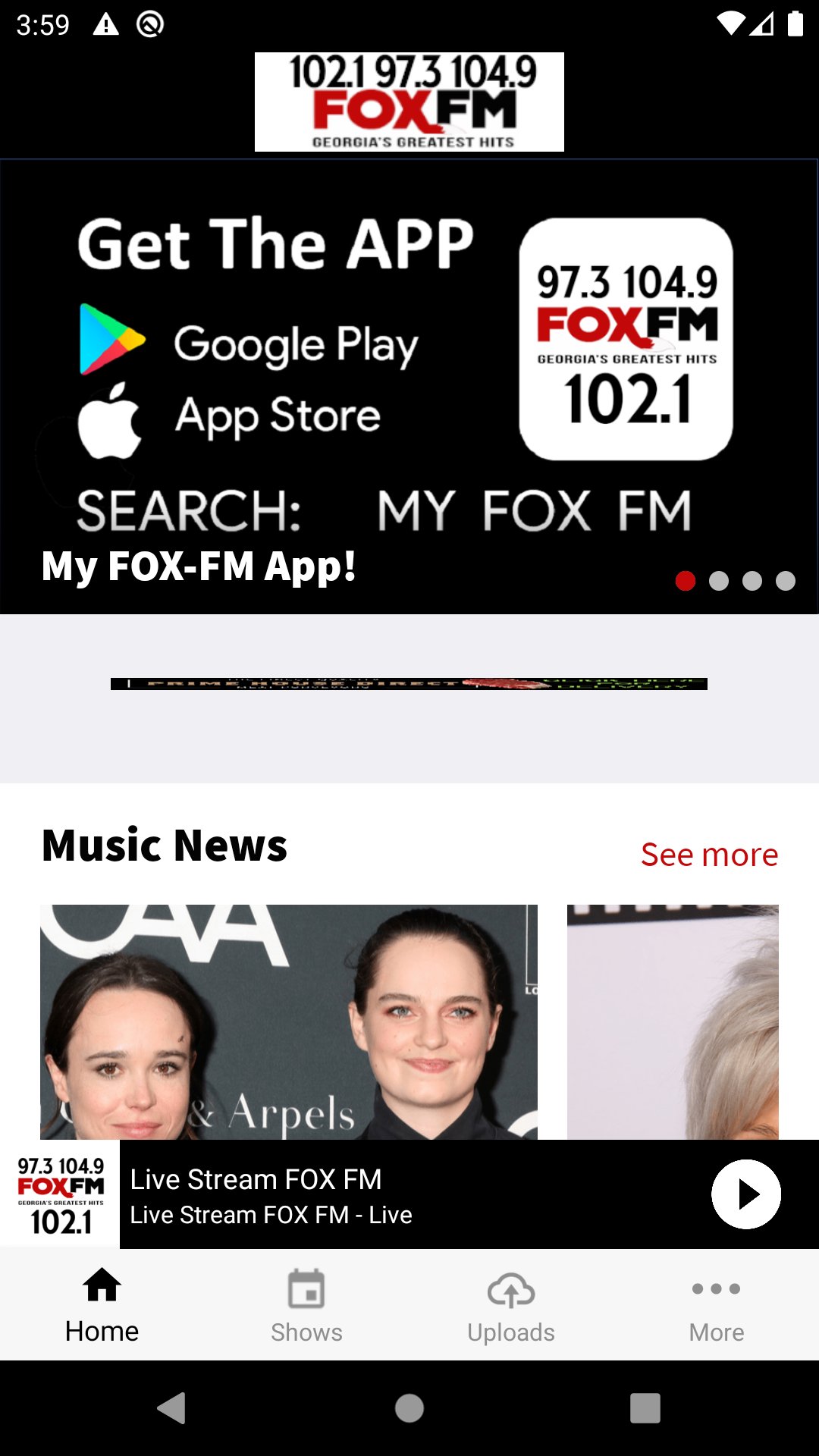Open the Uploads tab
Viewport: 819px width, 1456px height.
point(511,1306)
